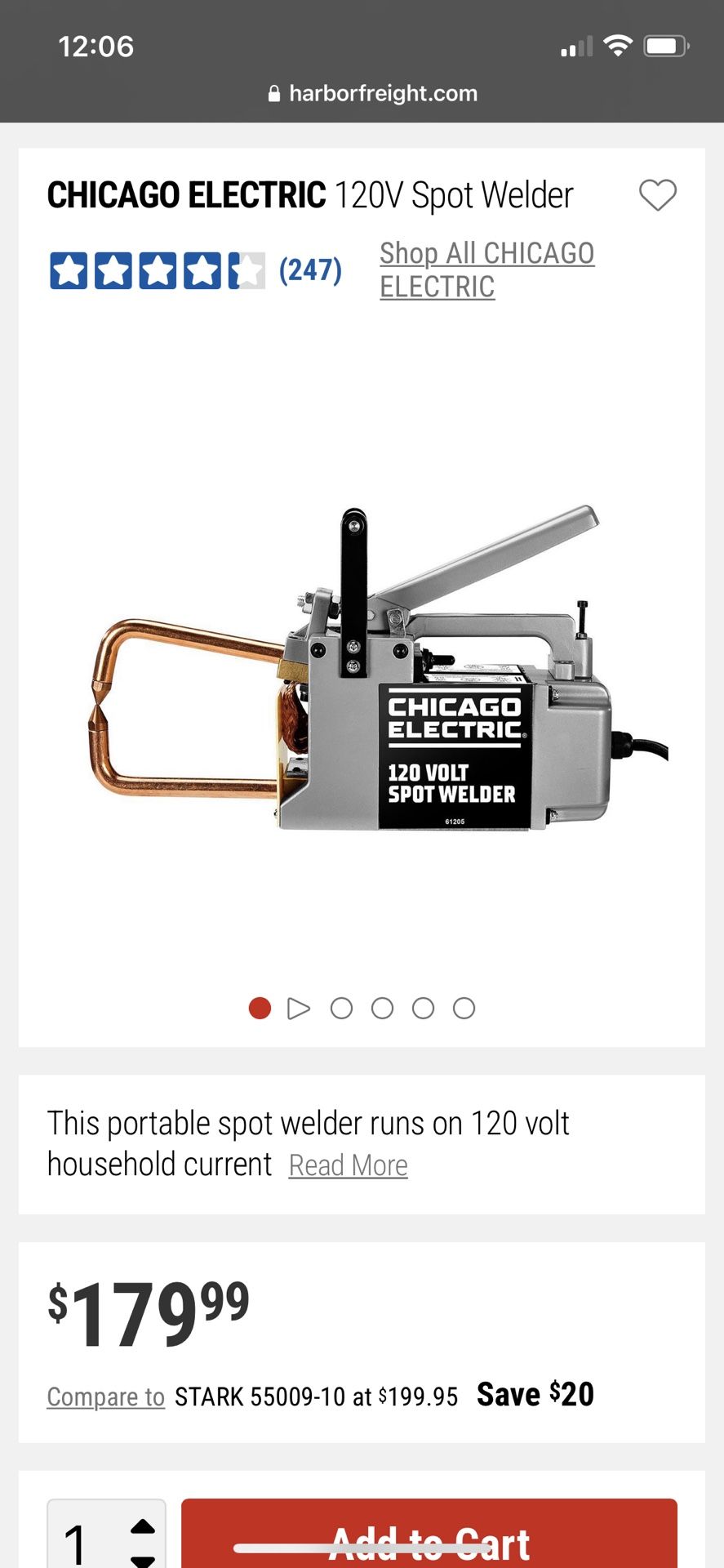Viewport: 724px width, 1568px height.
Task: Select the half-filled fifth rating star
Action: click(x=248, y=269)
